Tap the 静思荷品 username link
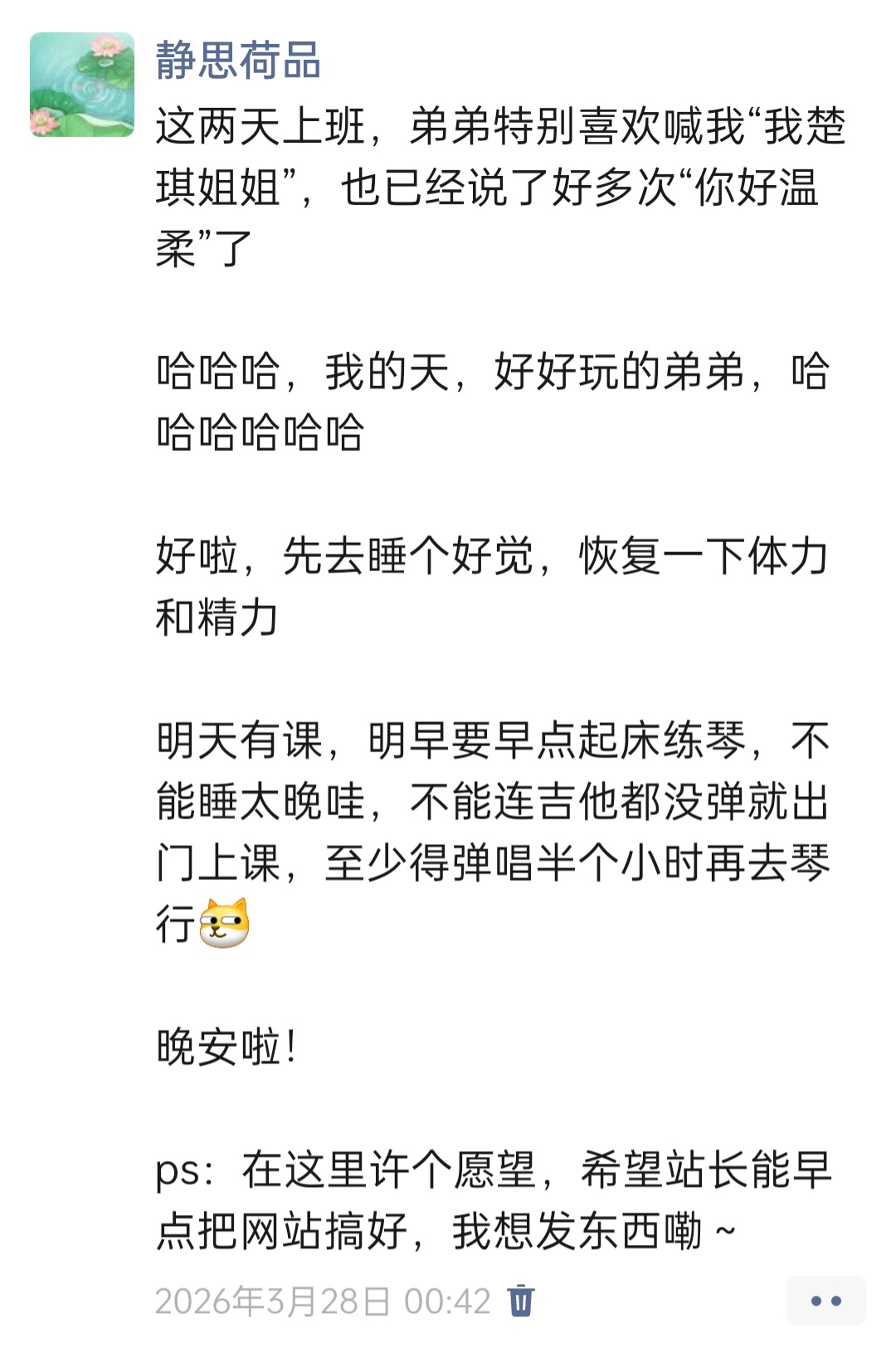Viewport: 896px width, 1348px height. coord(238,61)
